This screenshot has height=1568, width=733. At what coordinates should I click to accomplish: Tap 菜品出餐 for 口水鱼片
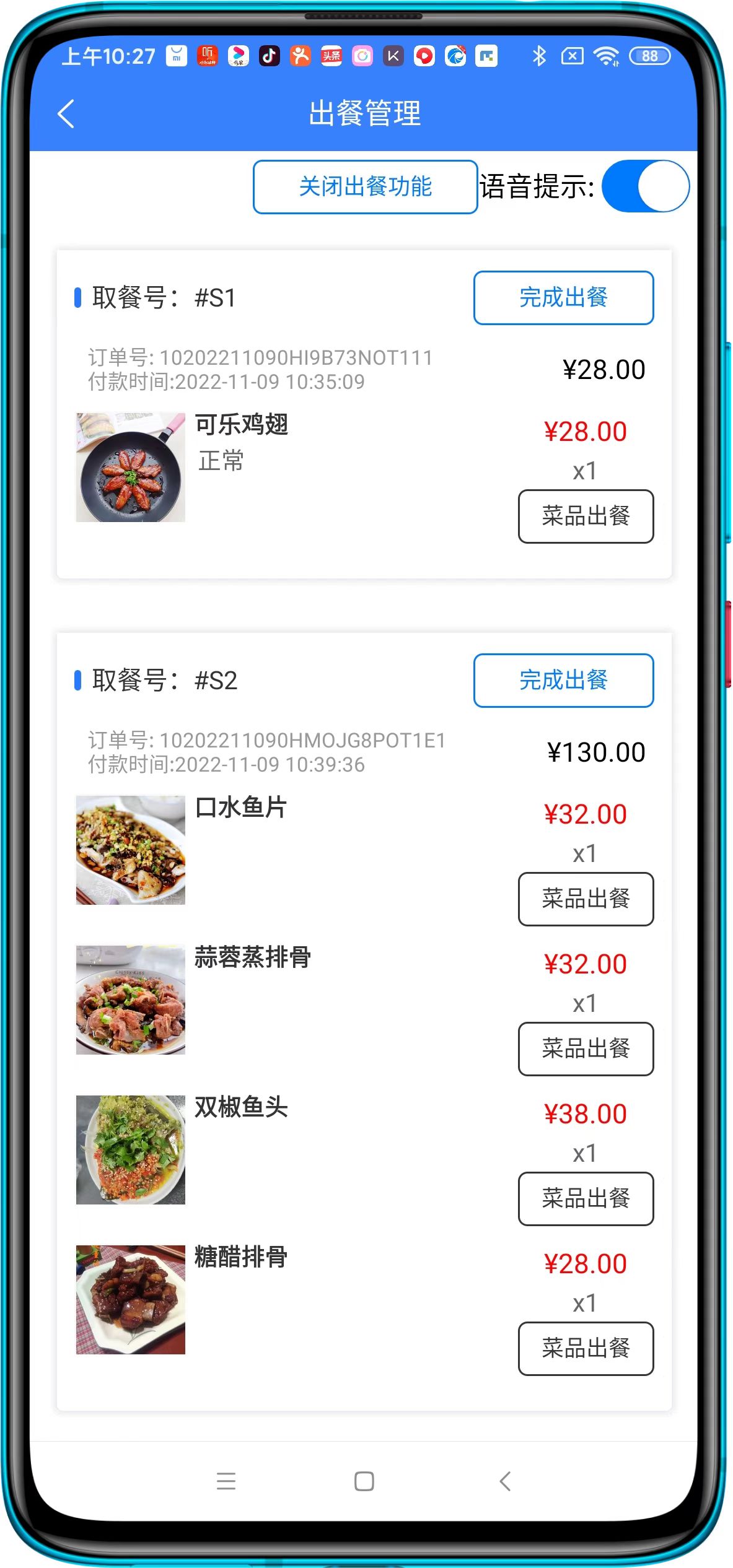(x=585, y=899)
